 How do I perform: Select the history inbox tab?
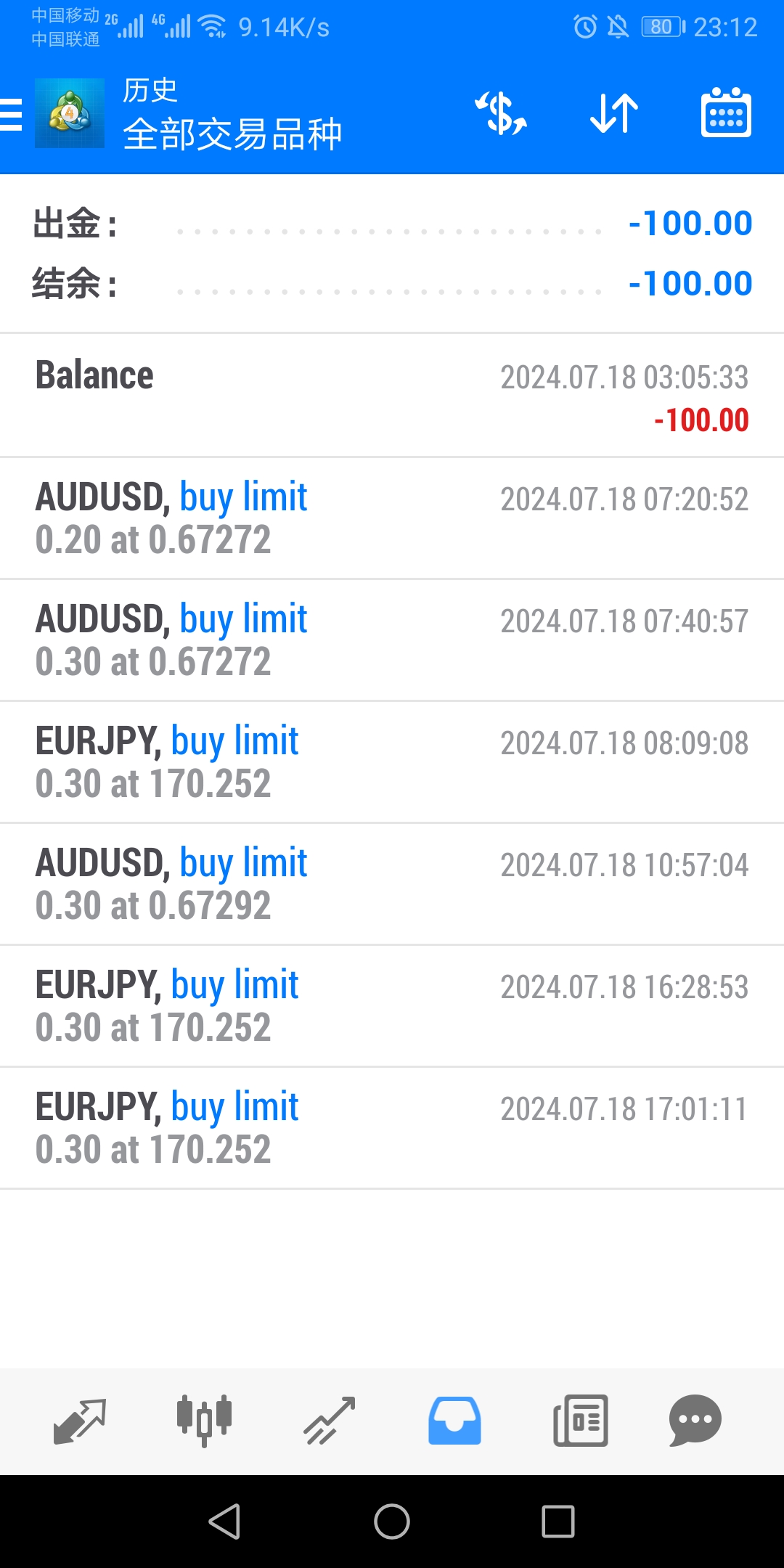tap(454, 1421)
